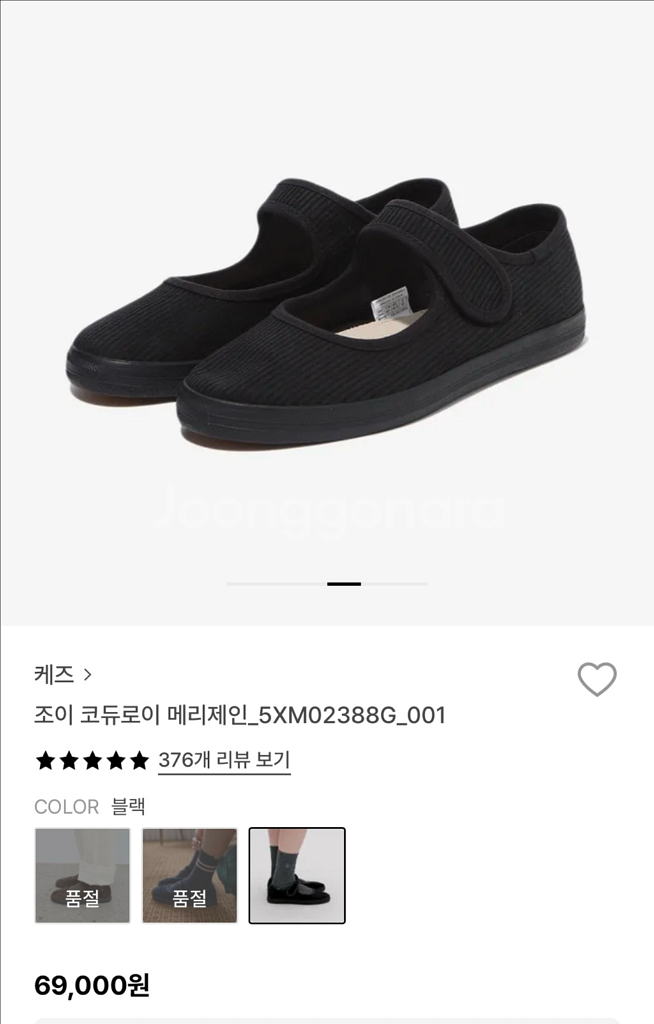Open the 케즈 brand page
Viewport: 654px width, 1024px height.
[x=62, y=675]
